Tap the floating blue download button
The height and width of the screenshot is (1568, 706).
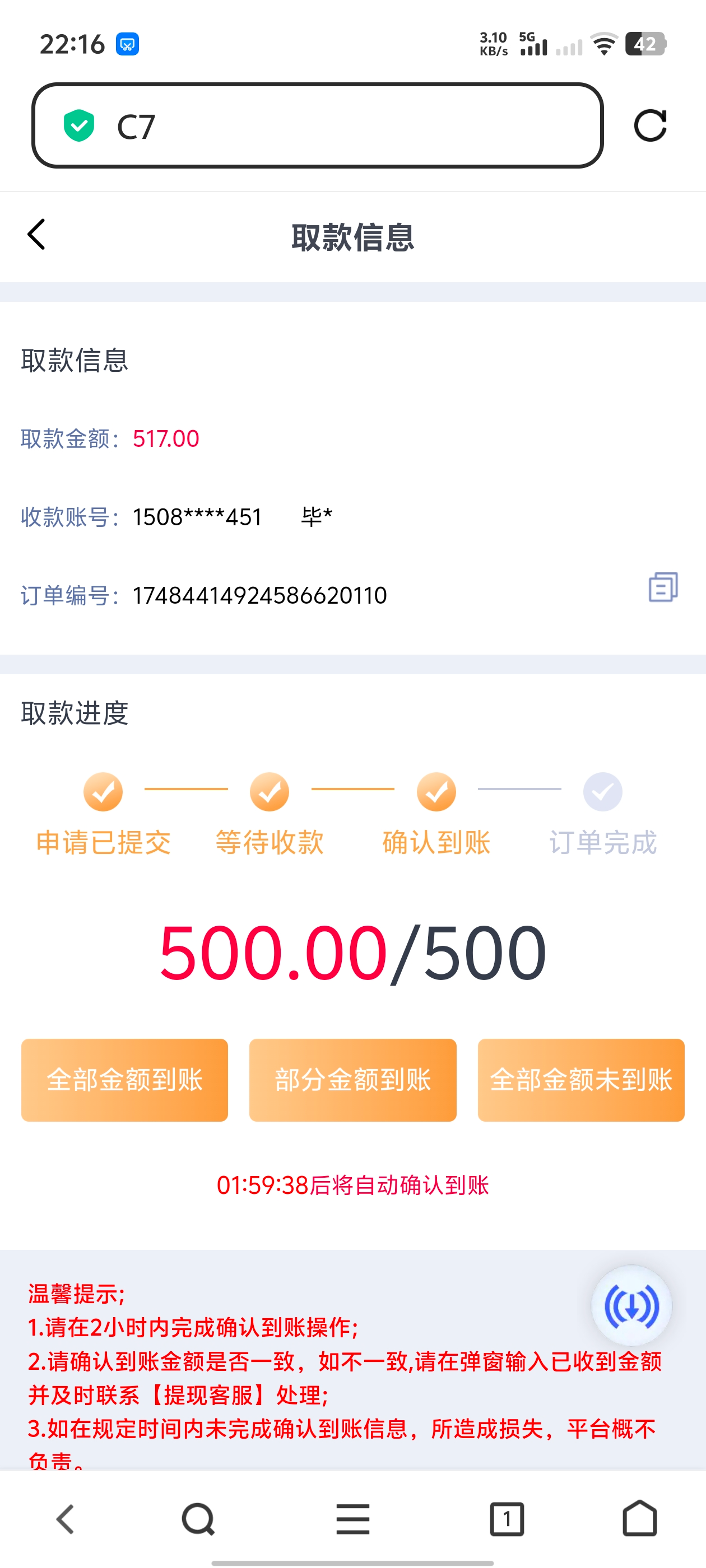[631, 1306]
